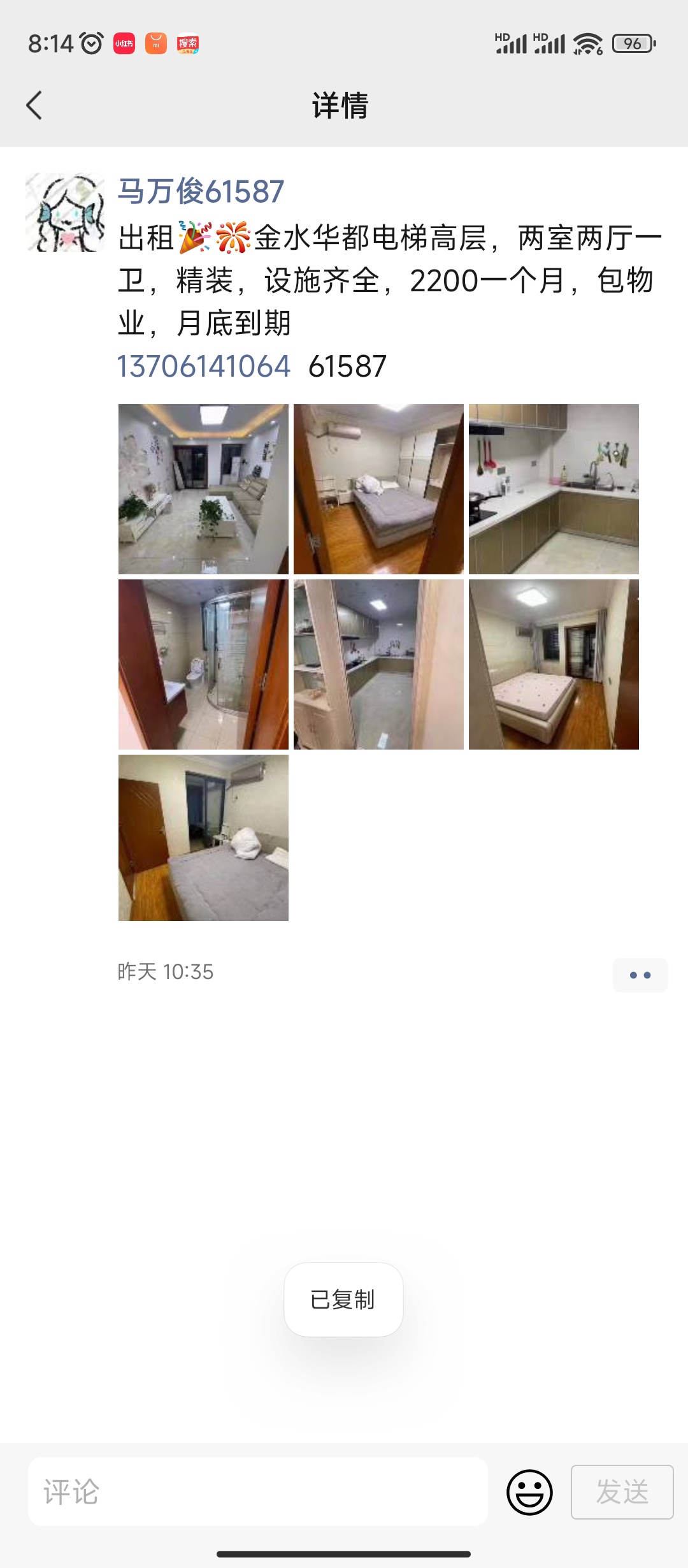This screenshot has height=1568, width=688.
Task: Open the emoji picker
Action: click(529, 1492)
